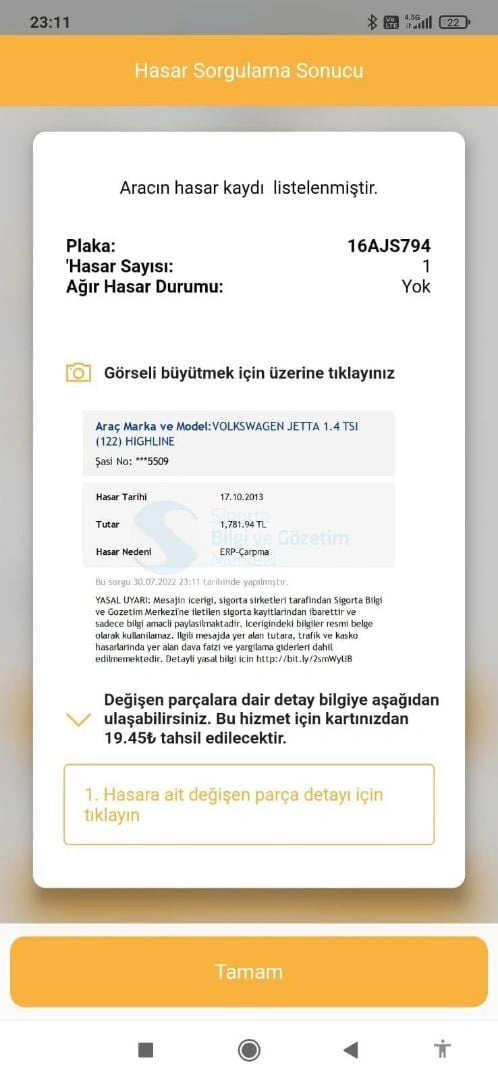Confirm with the Tamam button
Viewport: 498px width, 1080px height.
(249, 972)
